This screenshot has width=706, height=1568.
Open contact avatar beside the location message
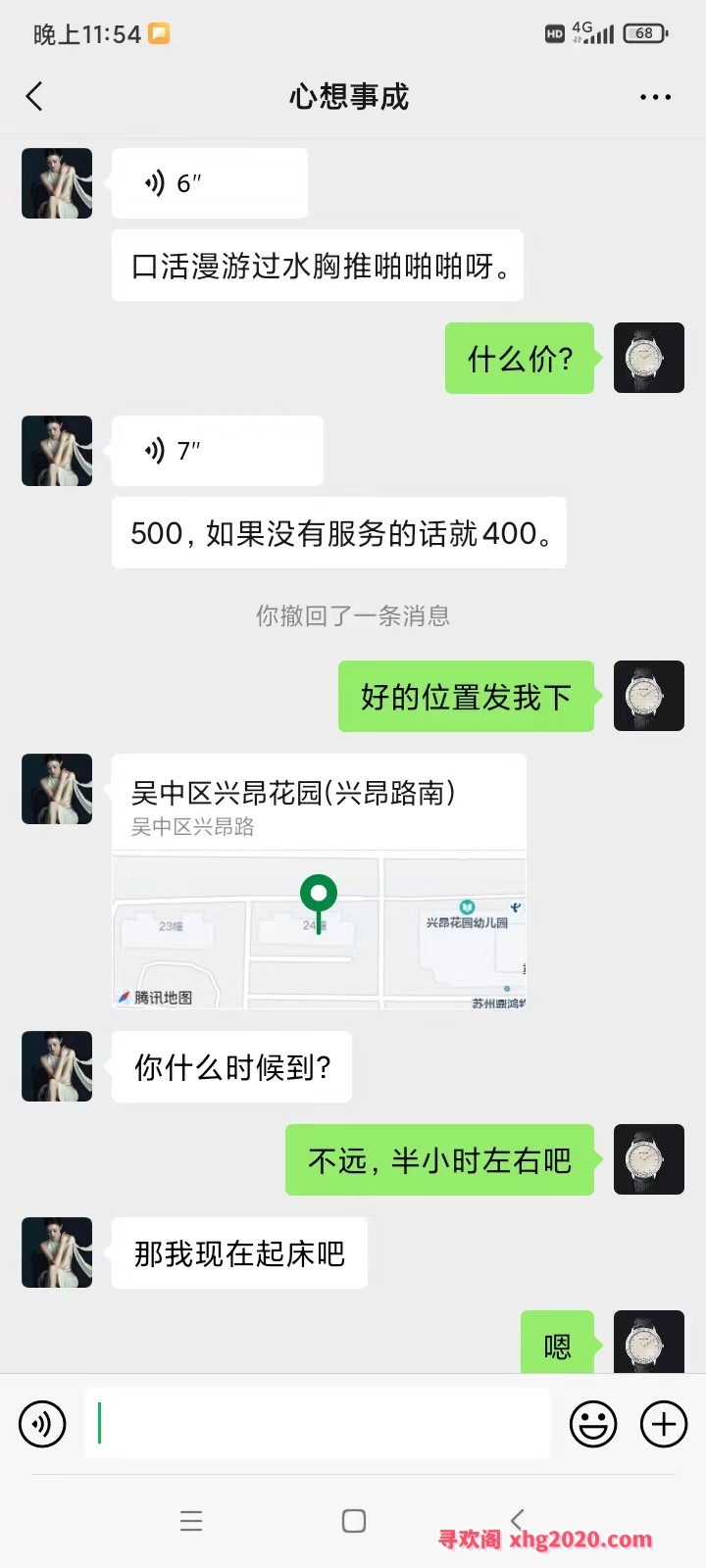[x=57, y=789]
